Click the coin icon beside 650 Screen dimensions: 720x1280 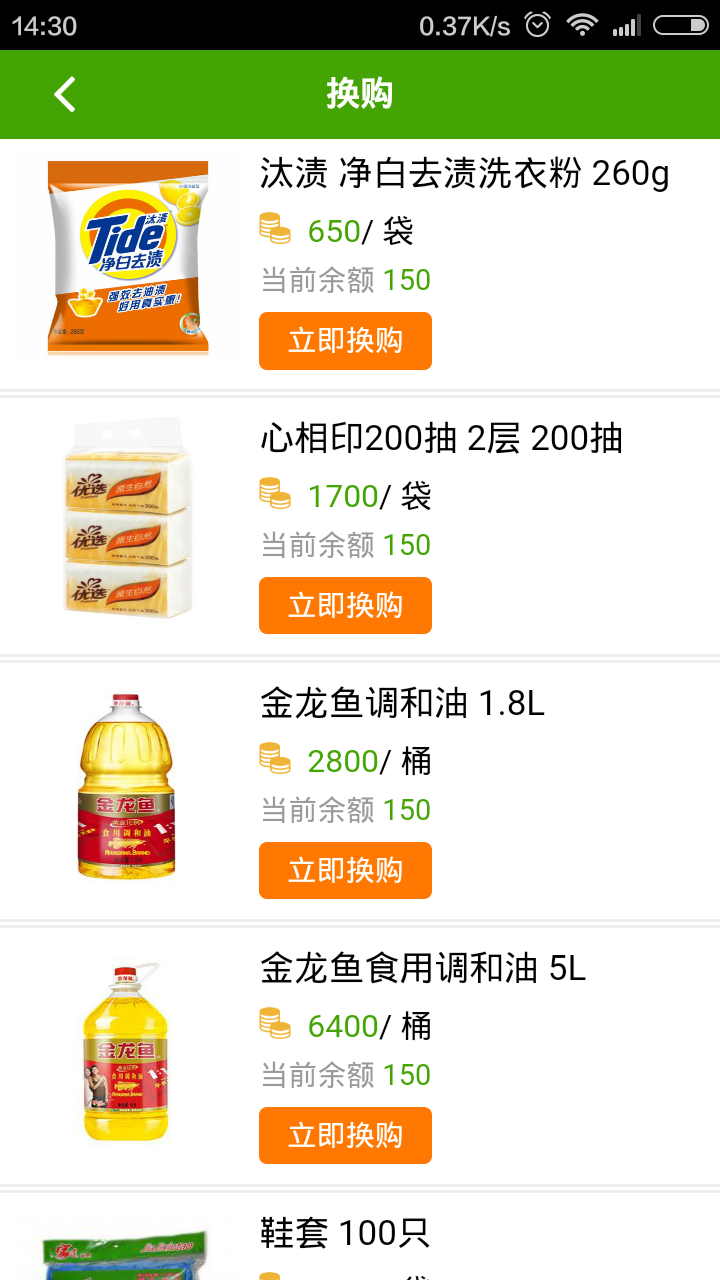[x=276, y=230]
